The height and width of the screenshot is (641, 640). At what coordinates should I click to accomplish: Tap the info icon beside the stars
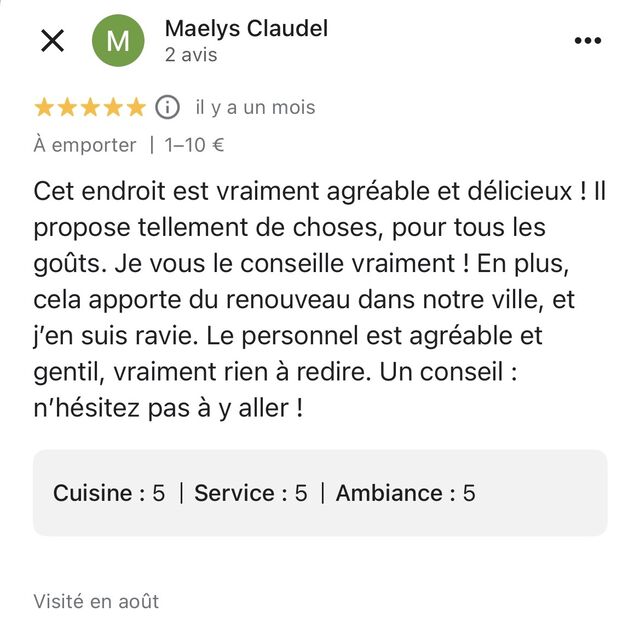167,108
